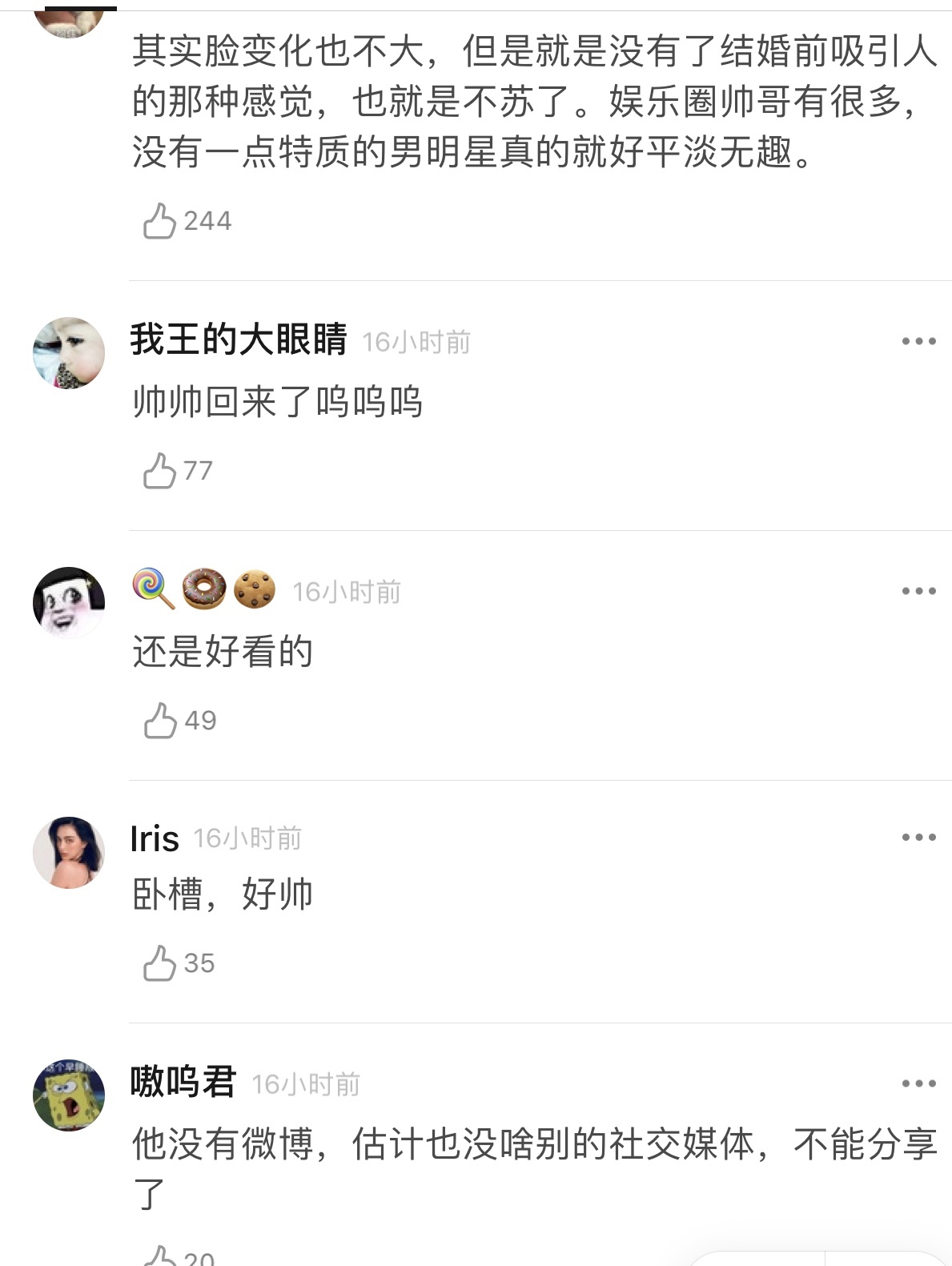Open the username 我王的大眼睛
The width and height of the screenshot is (952, 1266).
(239, 340)
